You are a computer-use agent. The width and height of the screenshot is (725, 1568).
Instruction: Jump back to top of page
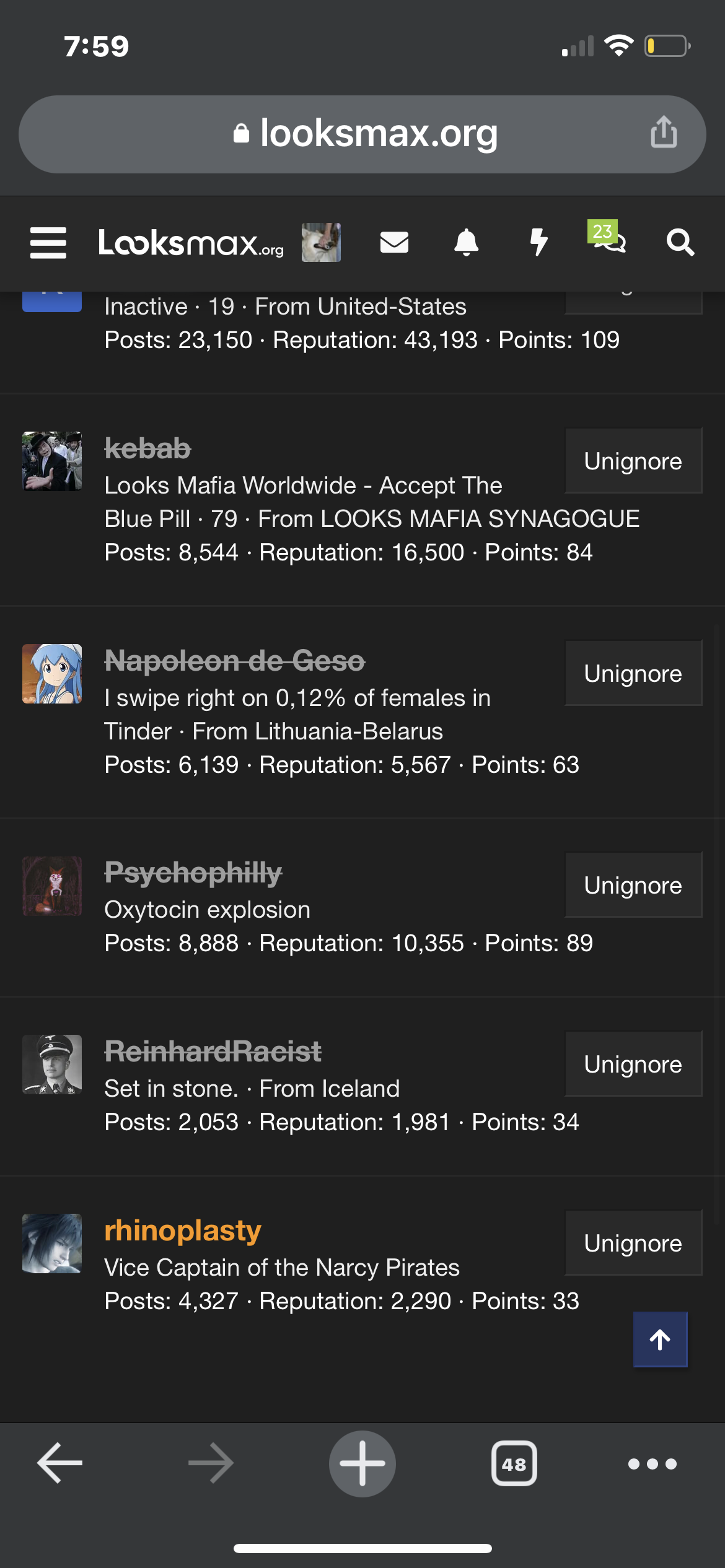pyautogui.click(x=660, y=1339)
